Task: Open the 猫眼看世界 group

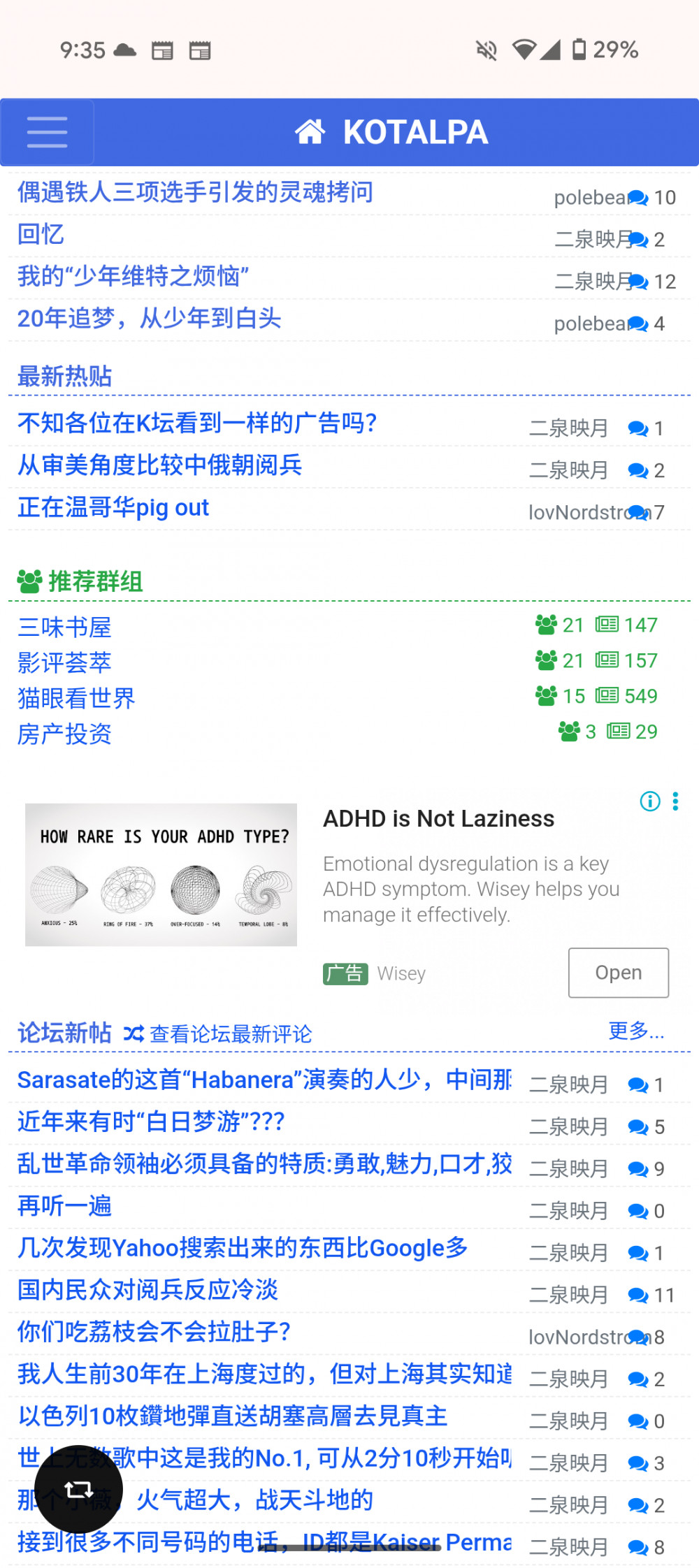Action: [x=76, y=698]
